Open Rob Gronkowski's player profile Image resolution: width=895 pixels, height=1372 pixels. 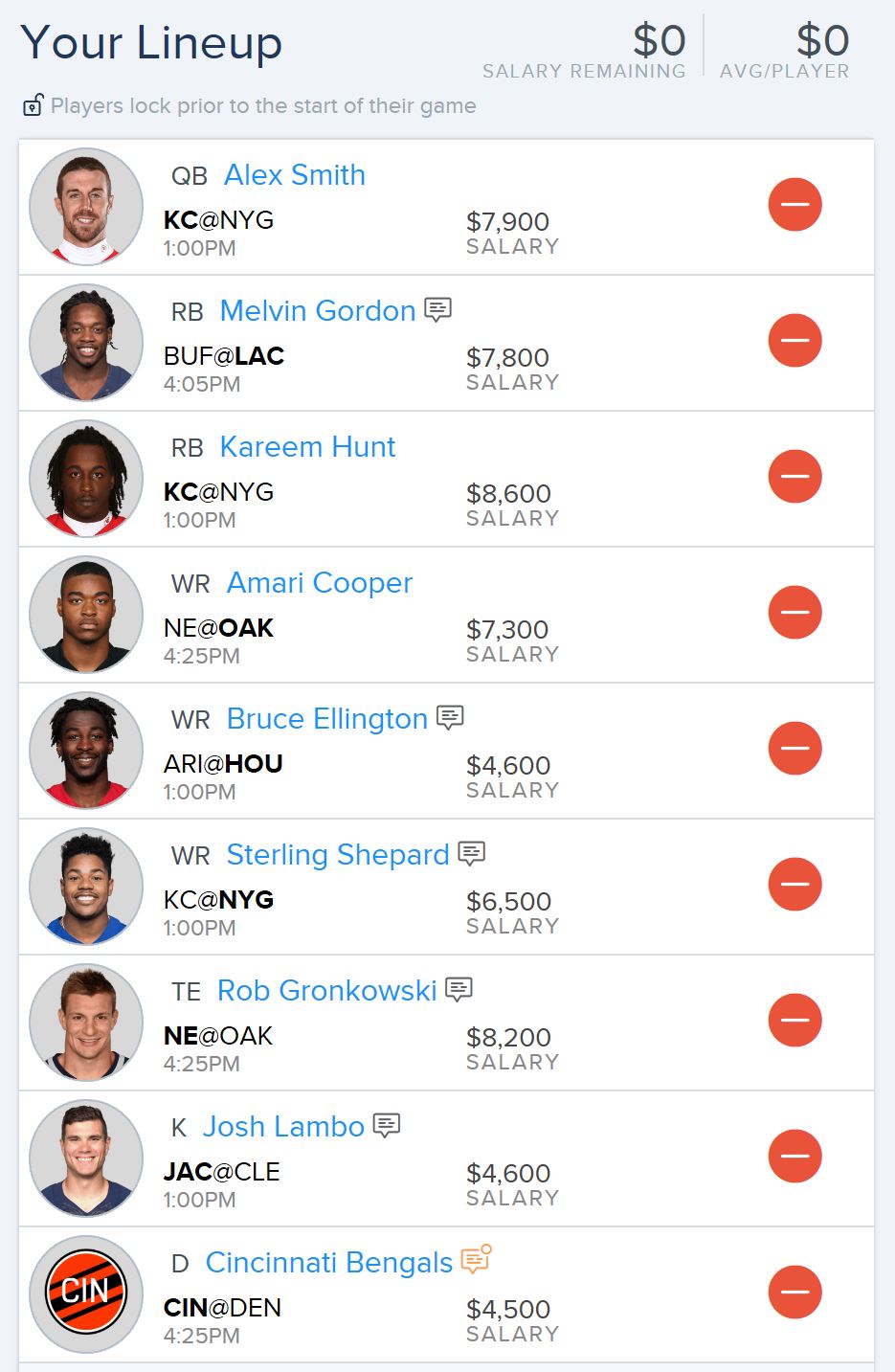coord(327,991)
